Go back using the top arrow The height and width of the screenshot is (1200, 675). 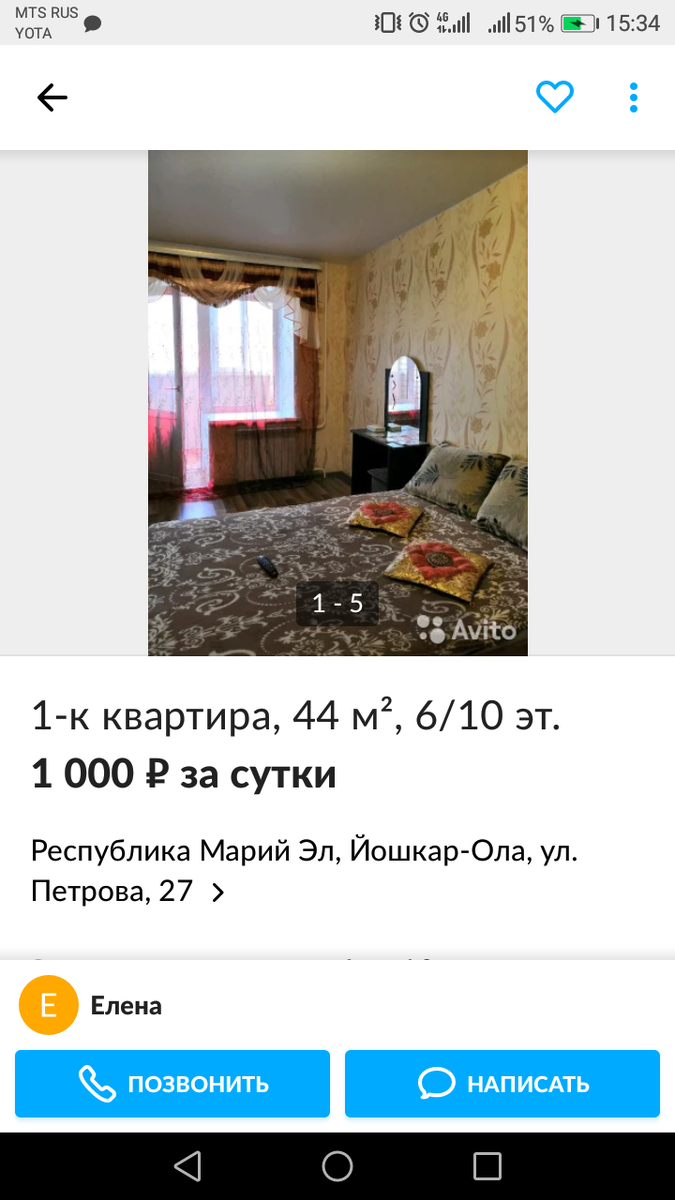click(52, 97)
